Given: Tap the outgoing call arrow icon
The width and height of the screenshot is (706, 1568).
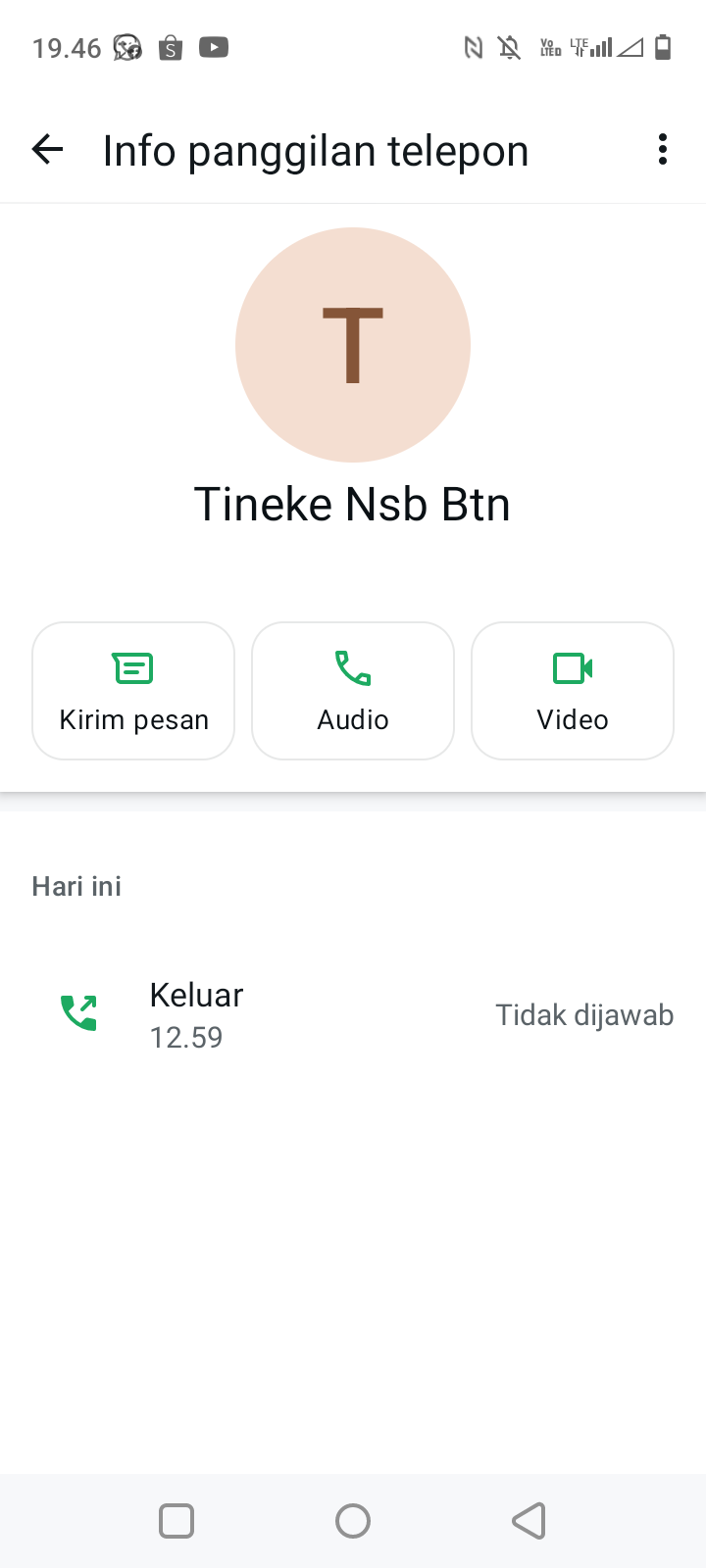Looking at the screenshot, I should pos(78,1013).
